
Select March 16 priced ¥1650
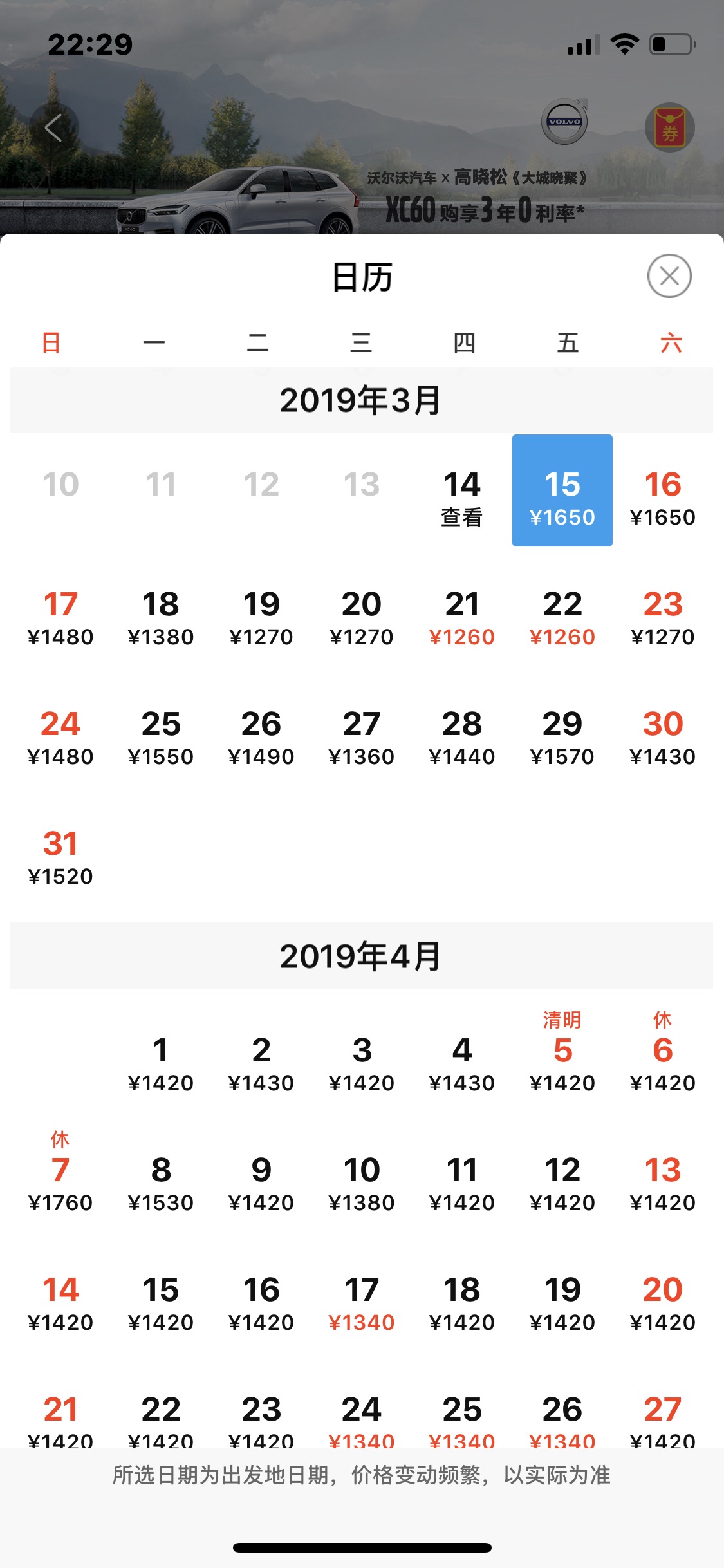(x=663, y=490)
